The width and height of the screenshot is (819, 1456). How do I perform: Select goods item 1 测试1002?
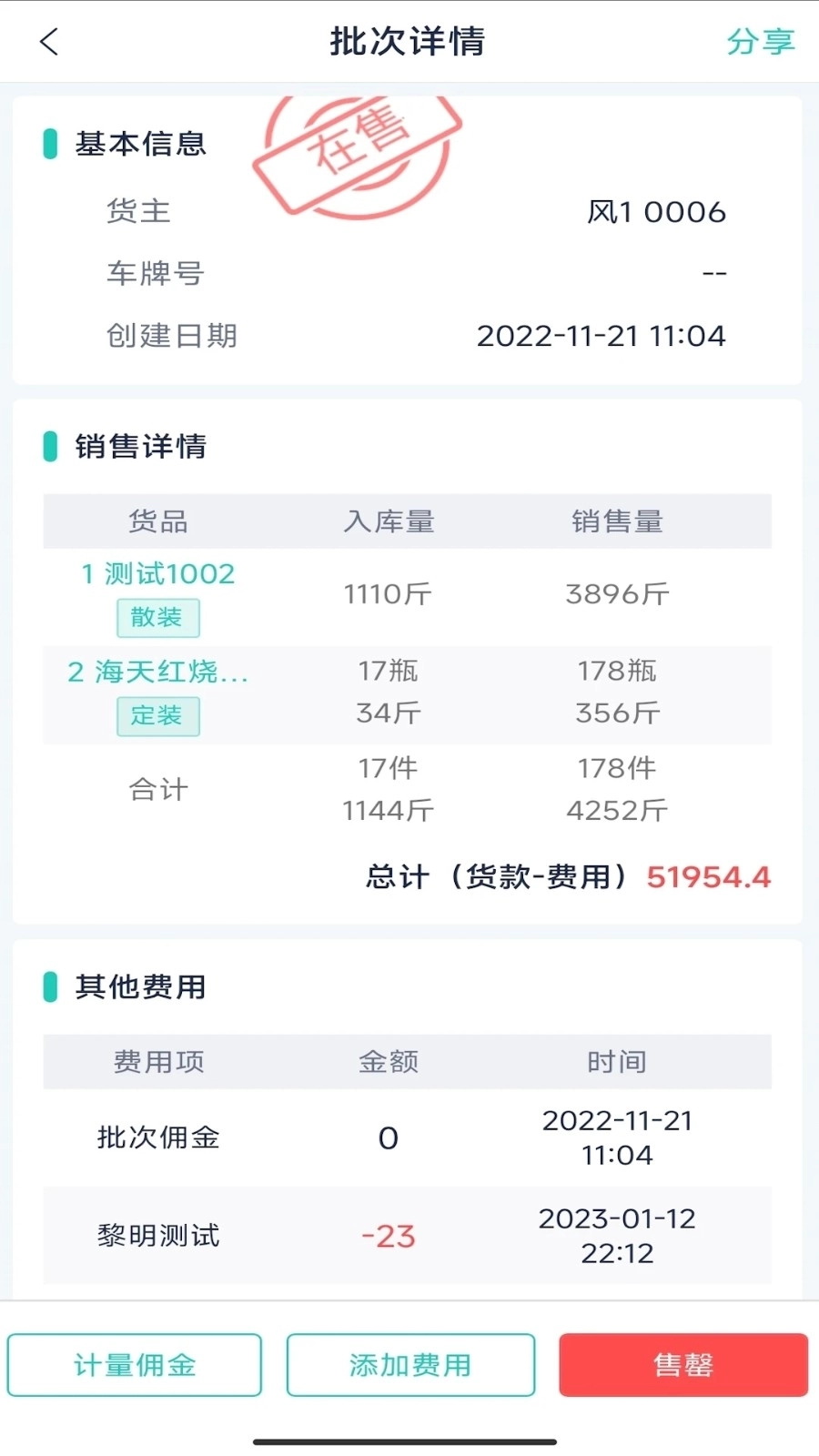158,573
